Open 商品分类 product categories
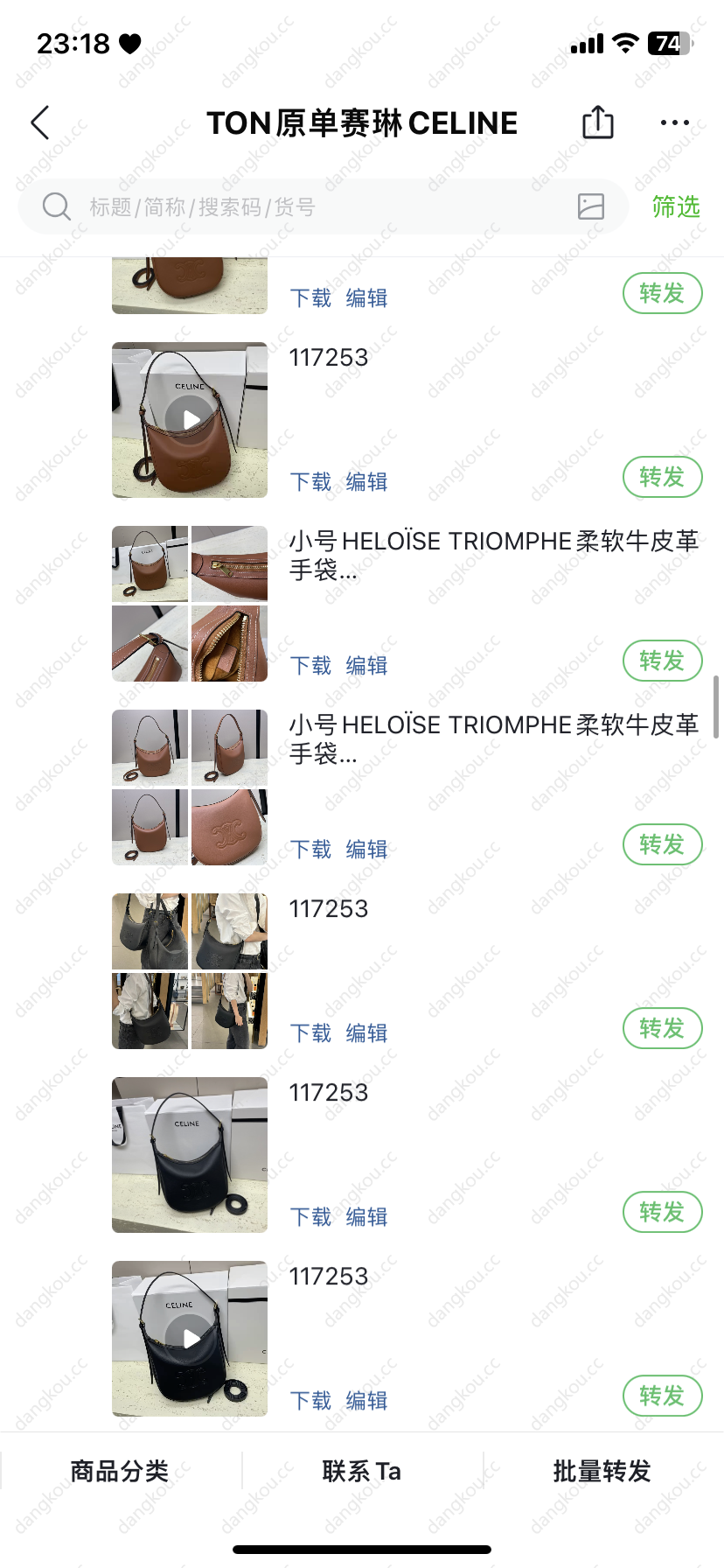 [x=120, y=1472]
